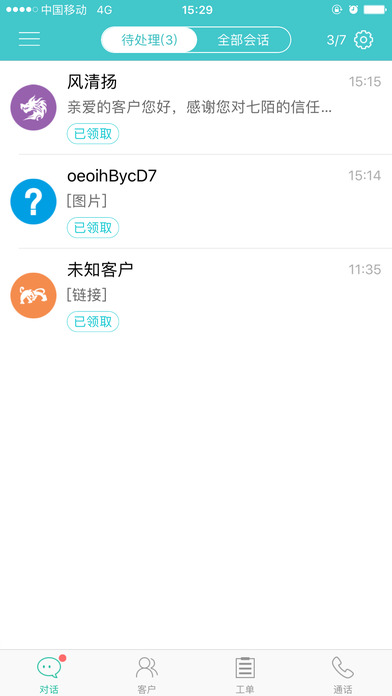Switch to the 全部会话 segment
392x696 pixels.
[x=243, y=40]
